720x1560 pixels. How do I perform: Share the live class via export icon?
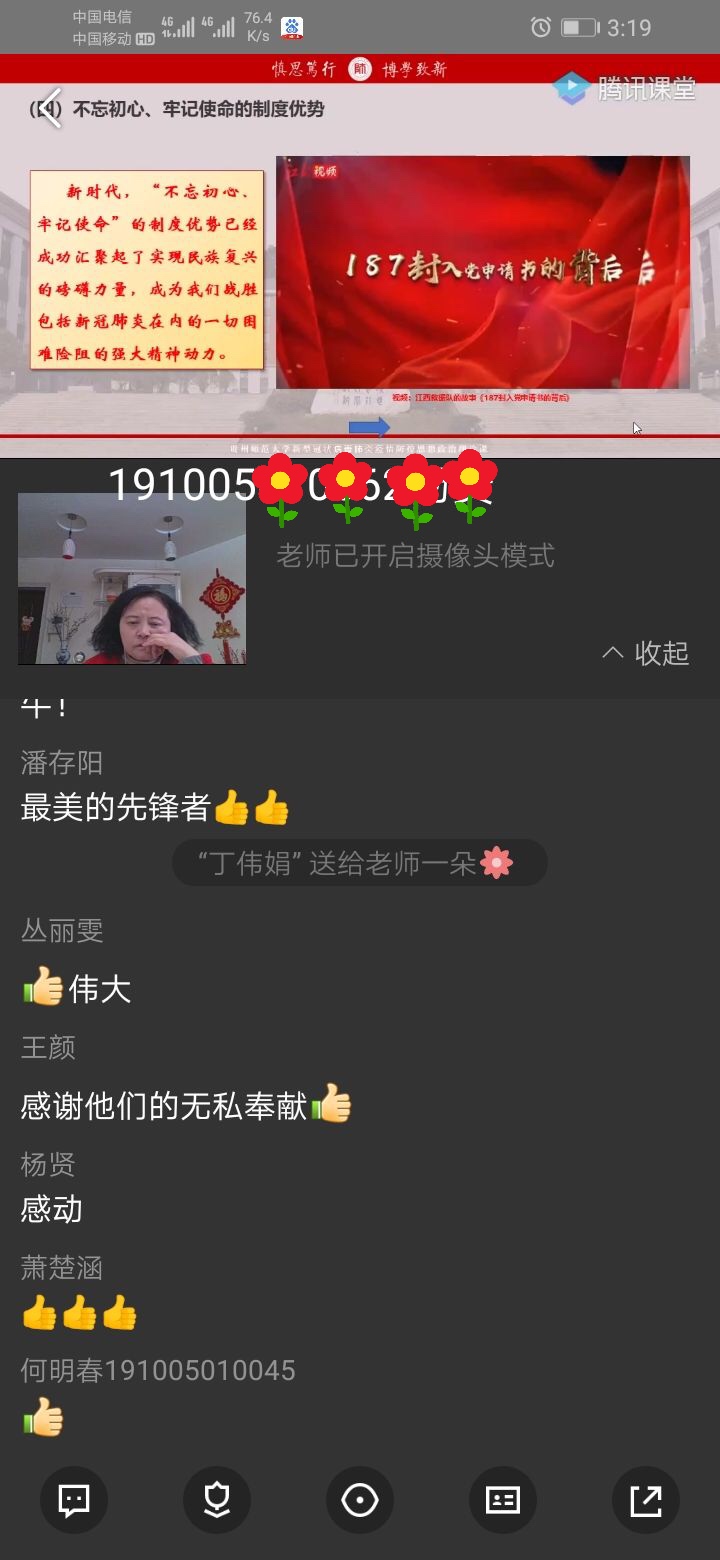click(x=646, y=1500)
